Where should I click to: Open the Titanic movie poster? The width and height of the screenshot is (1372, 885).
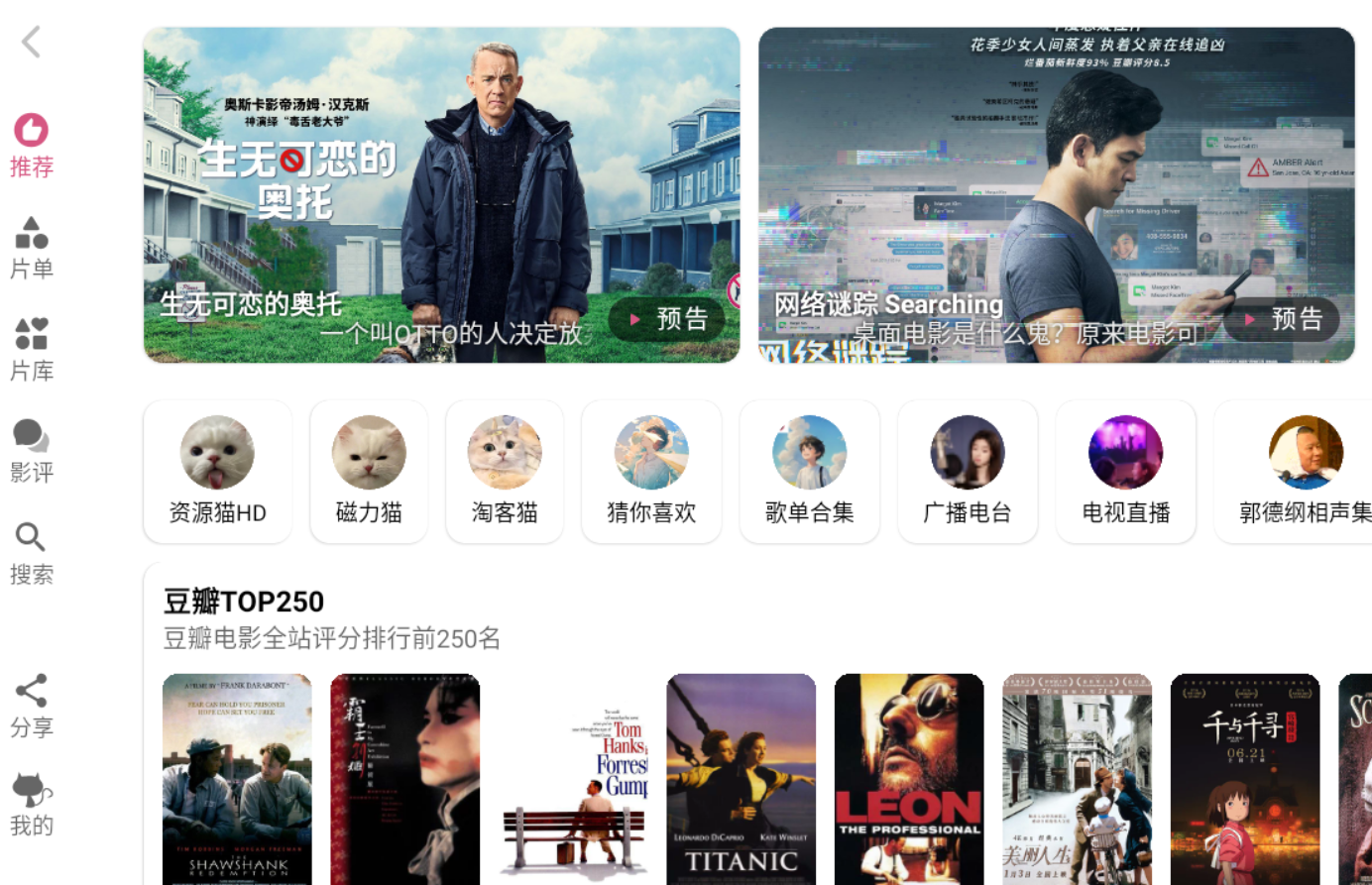(x=742, y=779)
